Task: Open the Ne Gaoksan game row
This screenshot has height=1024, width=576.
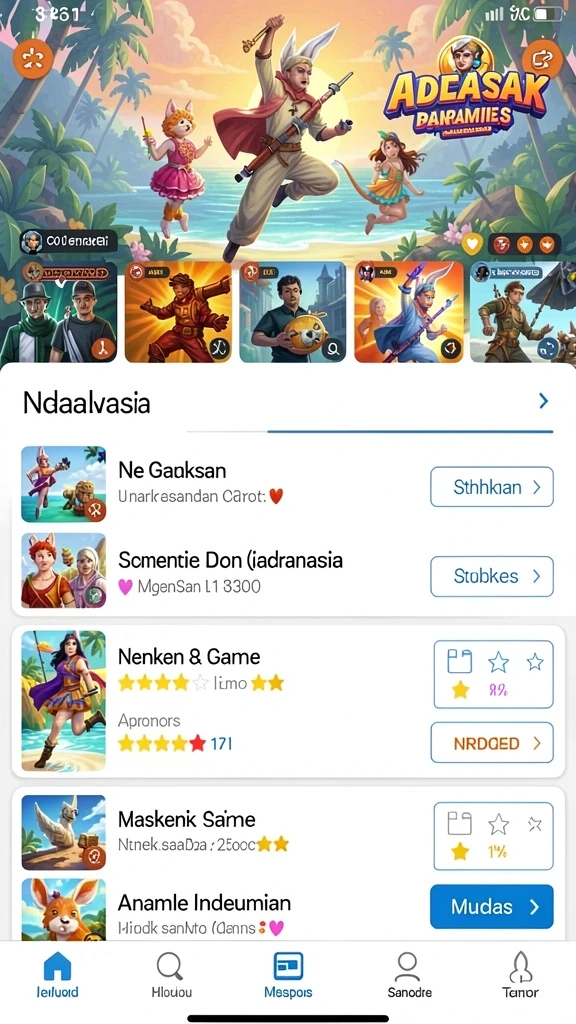Action: [288, 485]
